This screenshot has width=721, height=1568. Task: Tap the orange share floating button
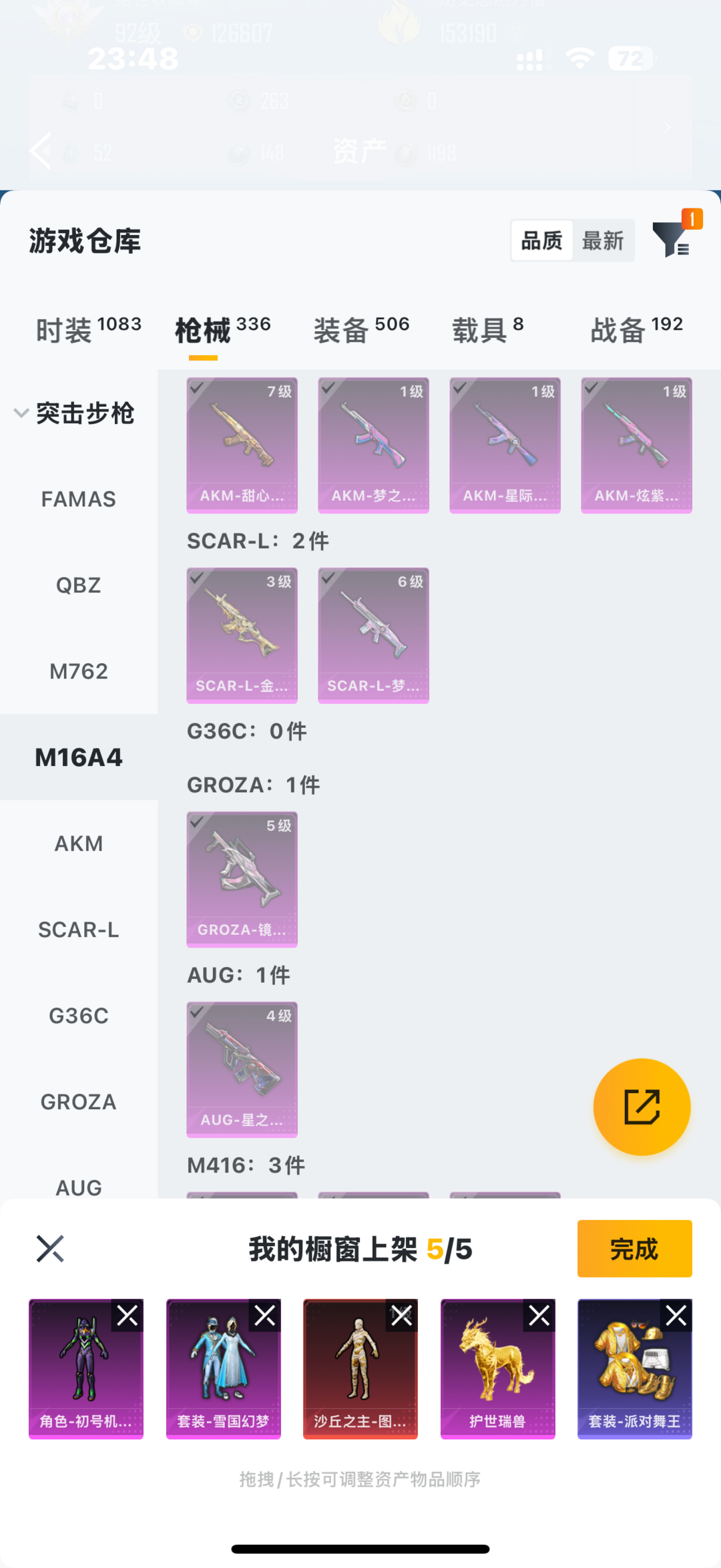(642, 1107)
